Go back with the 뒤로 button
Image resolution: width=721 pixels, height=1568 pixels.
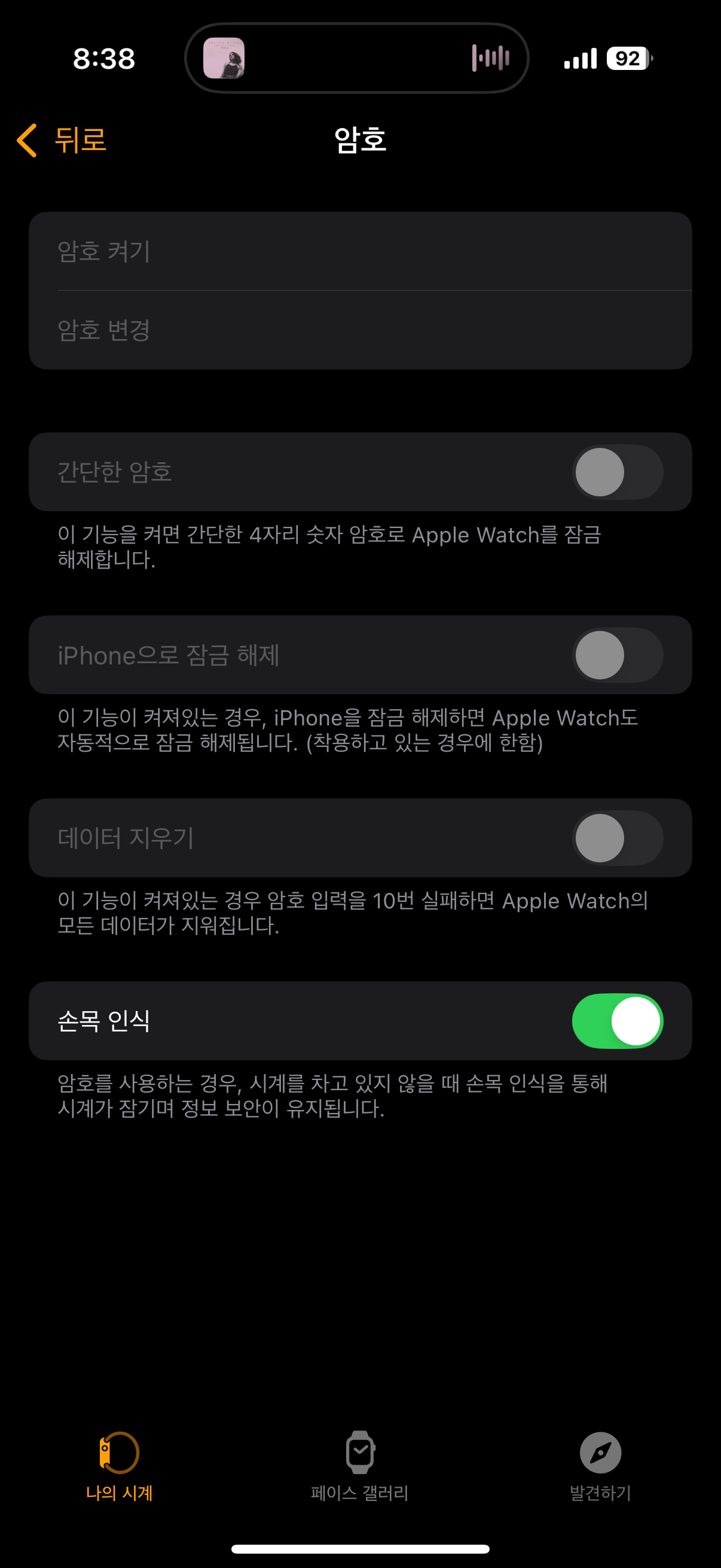coord(63,140)
